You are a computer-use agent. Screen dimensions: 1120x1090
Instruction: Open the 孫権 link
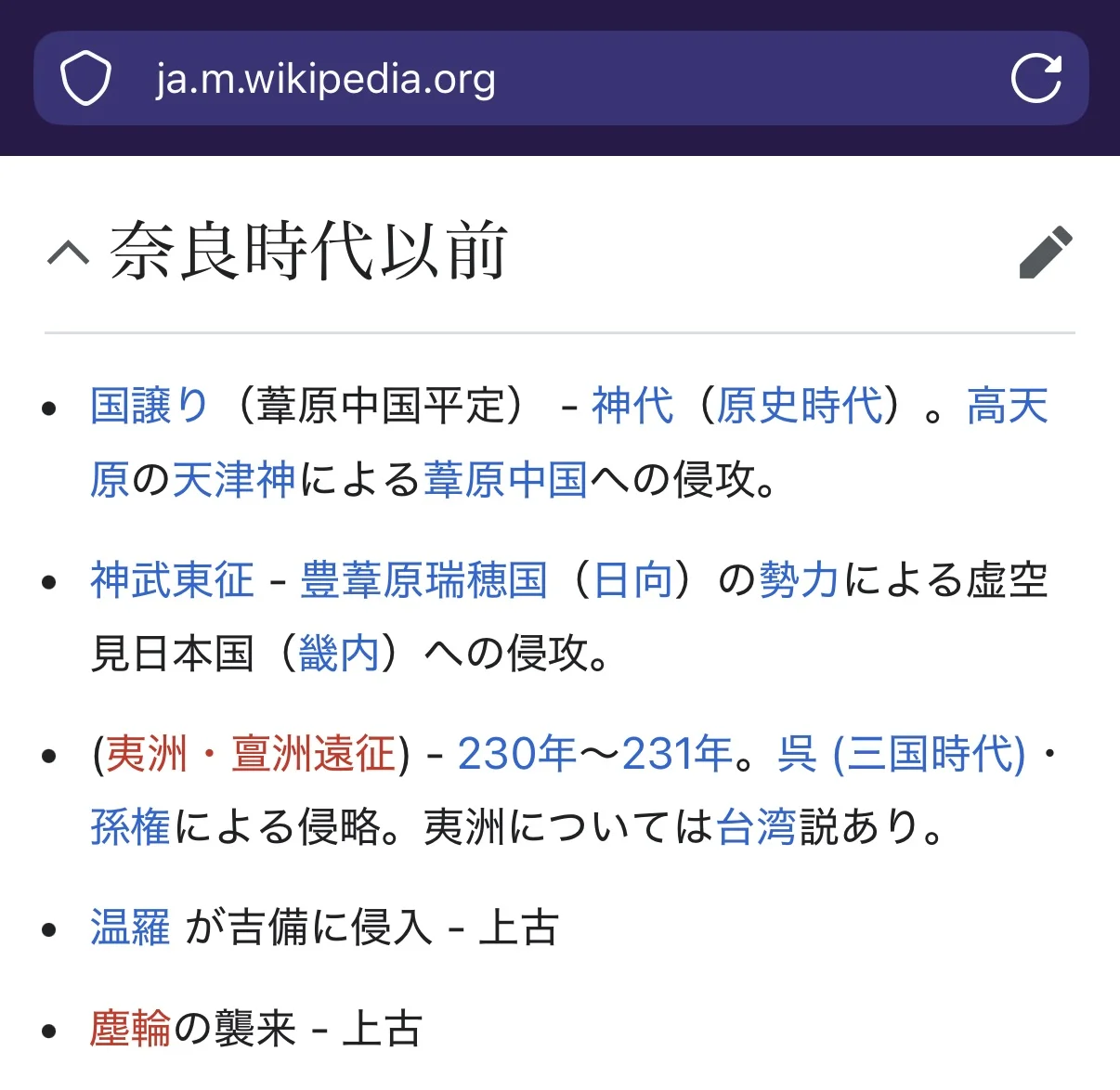130,826
